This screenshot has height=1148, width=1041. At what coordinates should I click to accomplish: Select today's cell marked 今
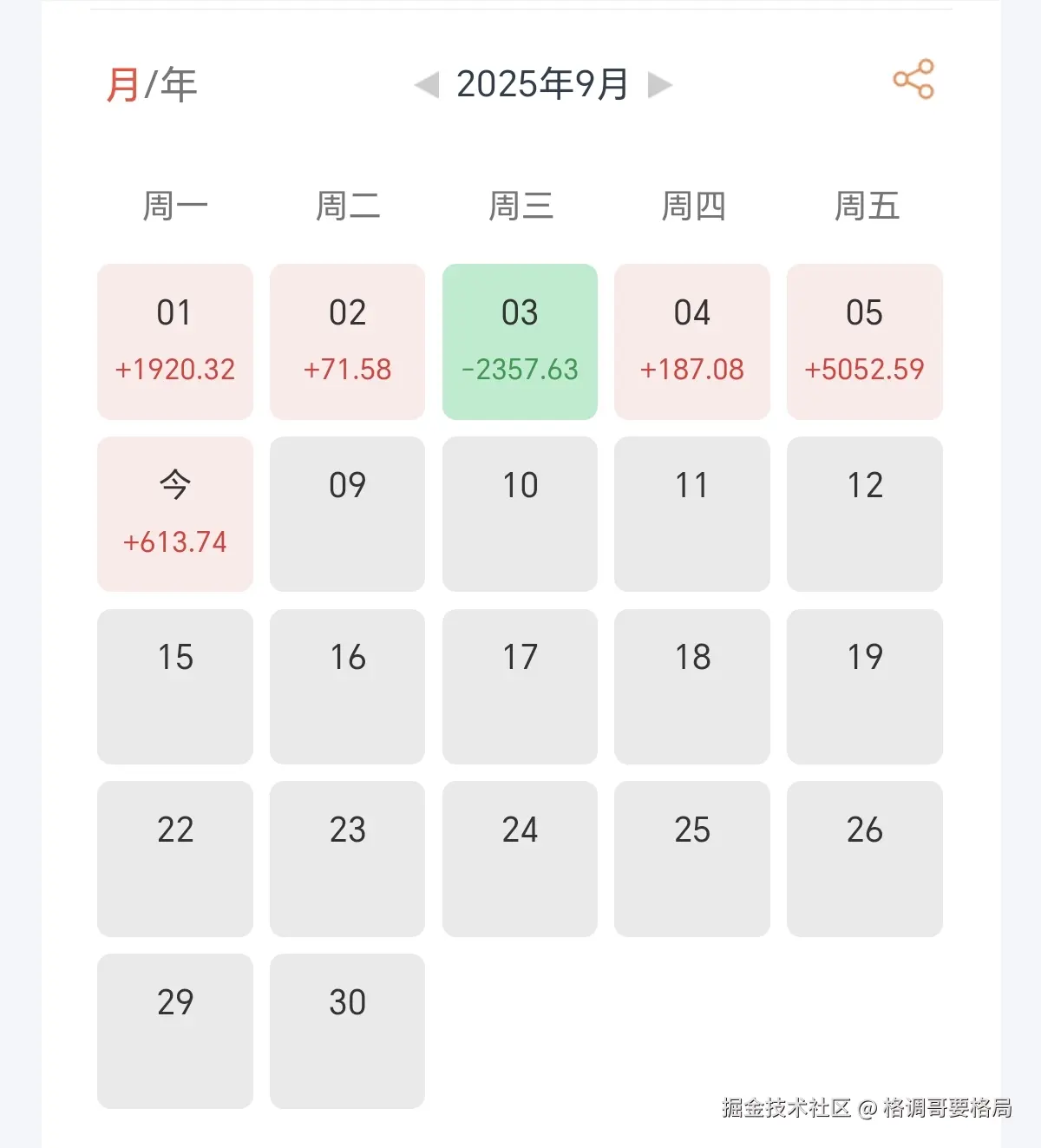(x=174, y=514)
